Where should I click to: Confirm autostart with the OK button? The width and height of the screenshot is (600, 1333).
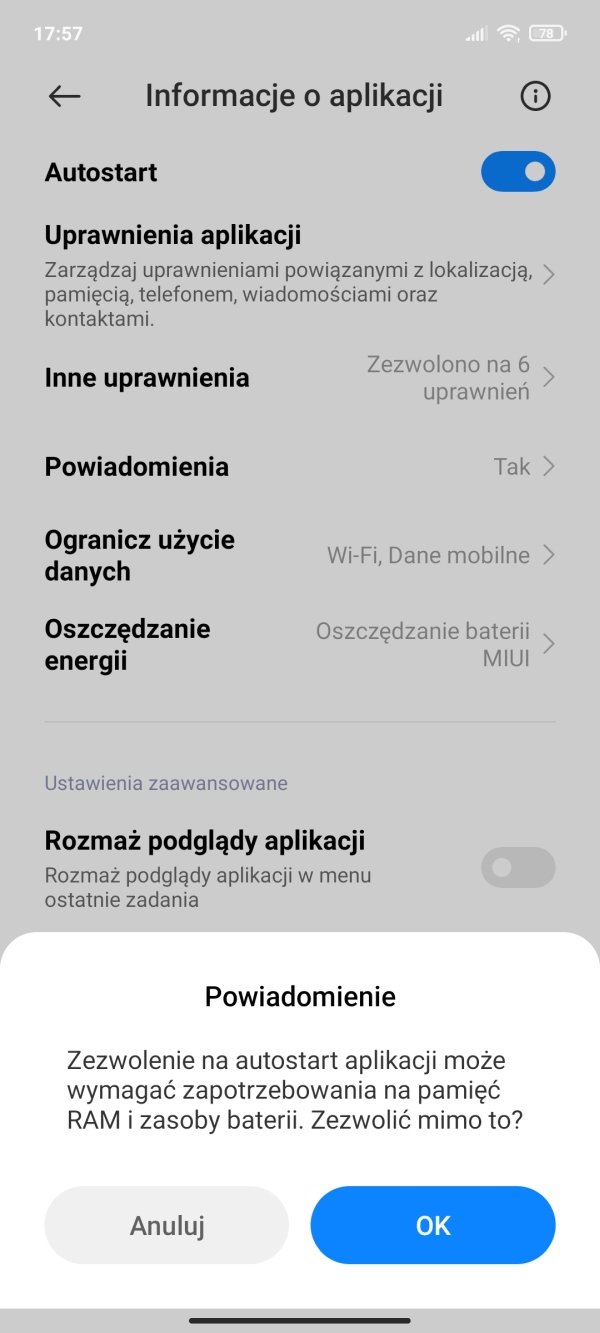click(433, 1225)
